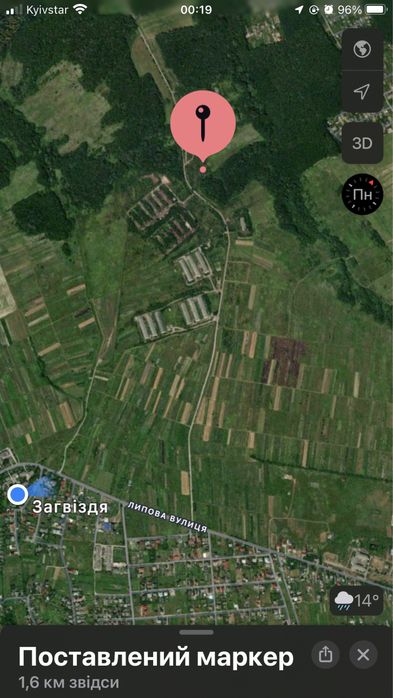Close the dropped marker card
The image size is (393, 698).
364,655
